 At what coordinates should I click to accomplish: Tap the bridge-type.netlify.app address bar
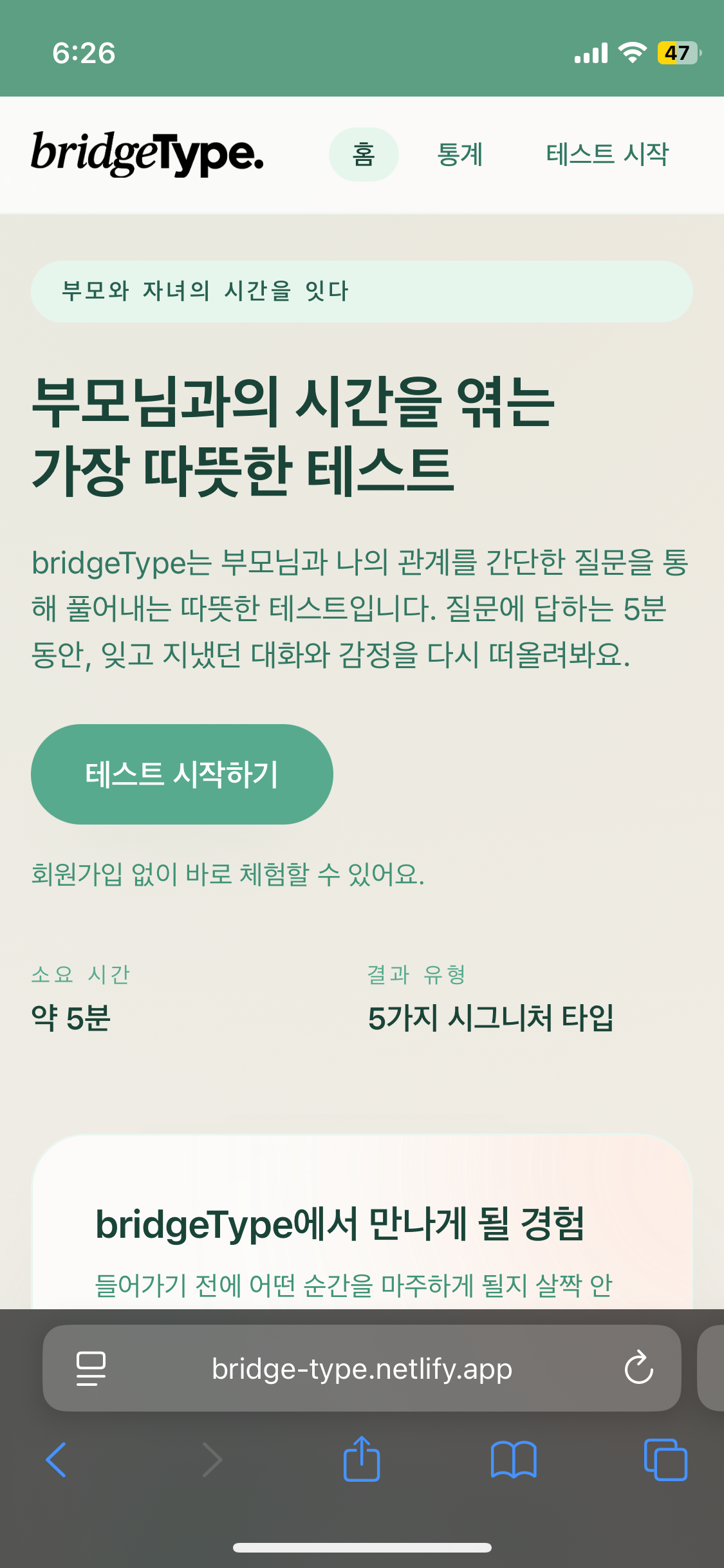pos(362,1368)
